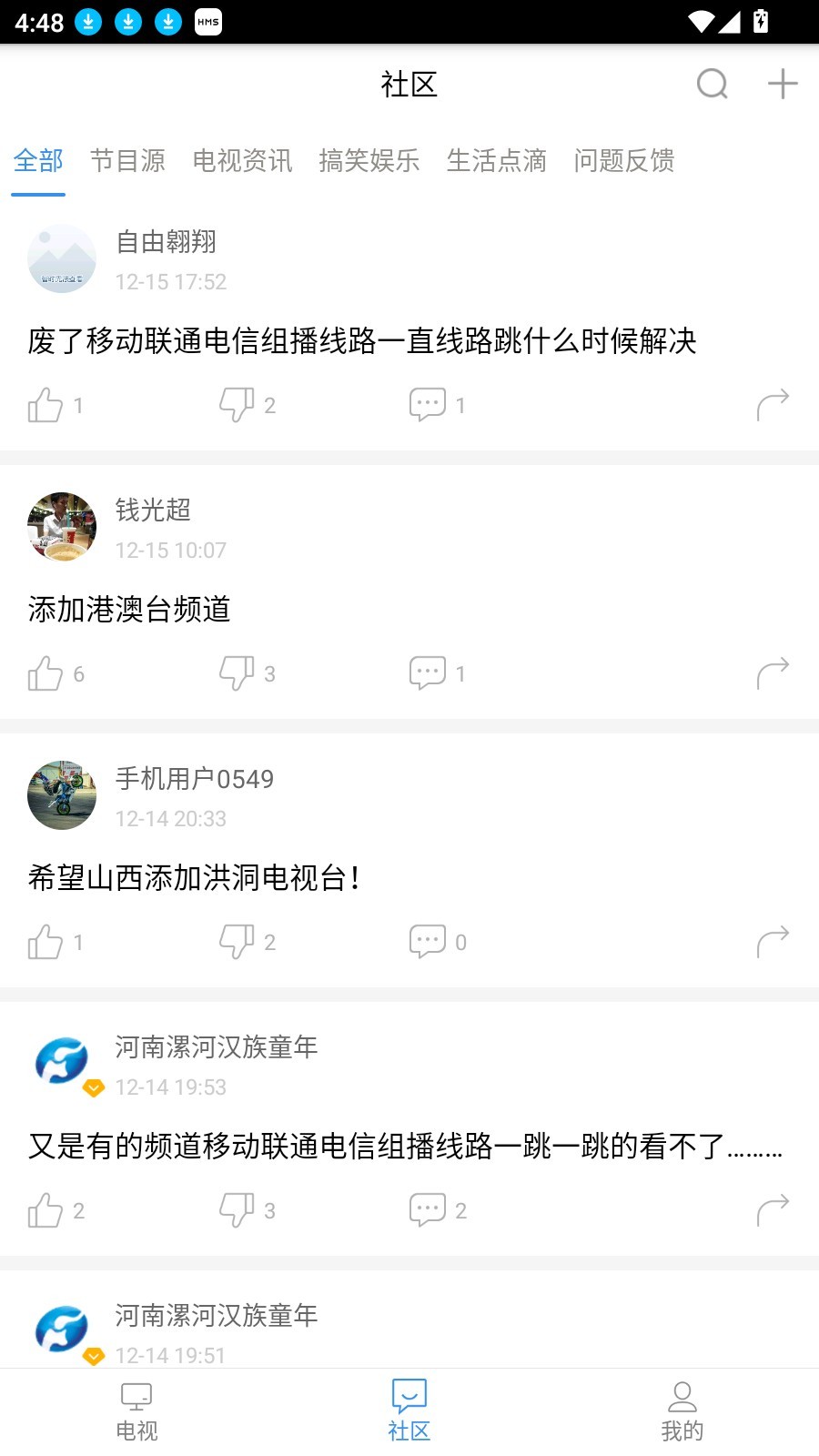This screenshot has height=1456, width=819.
Task: Like 自由翱翔's post about 组播线路
Action: [x=45, y=404]
